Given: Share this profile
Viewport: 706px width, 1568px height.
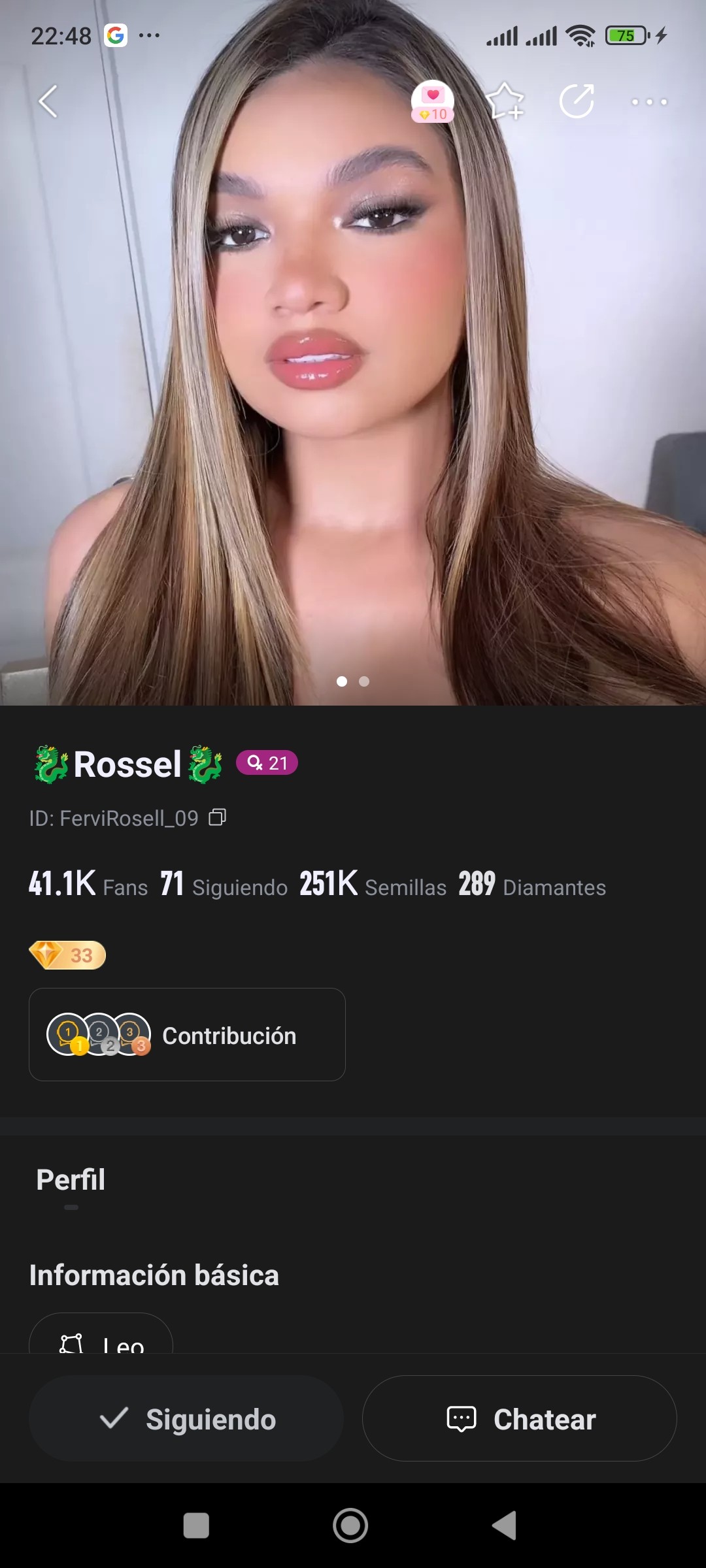Looking at the screenshot, I should (577, 102).
